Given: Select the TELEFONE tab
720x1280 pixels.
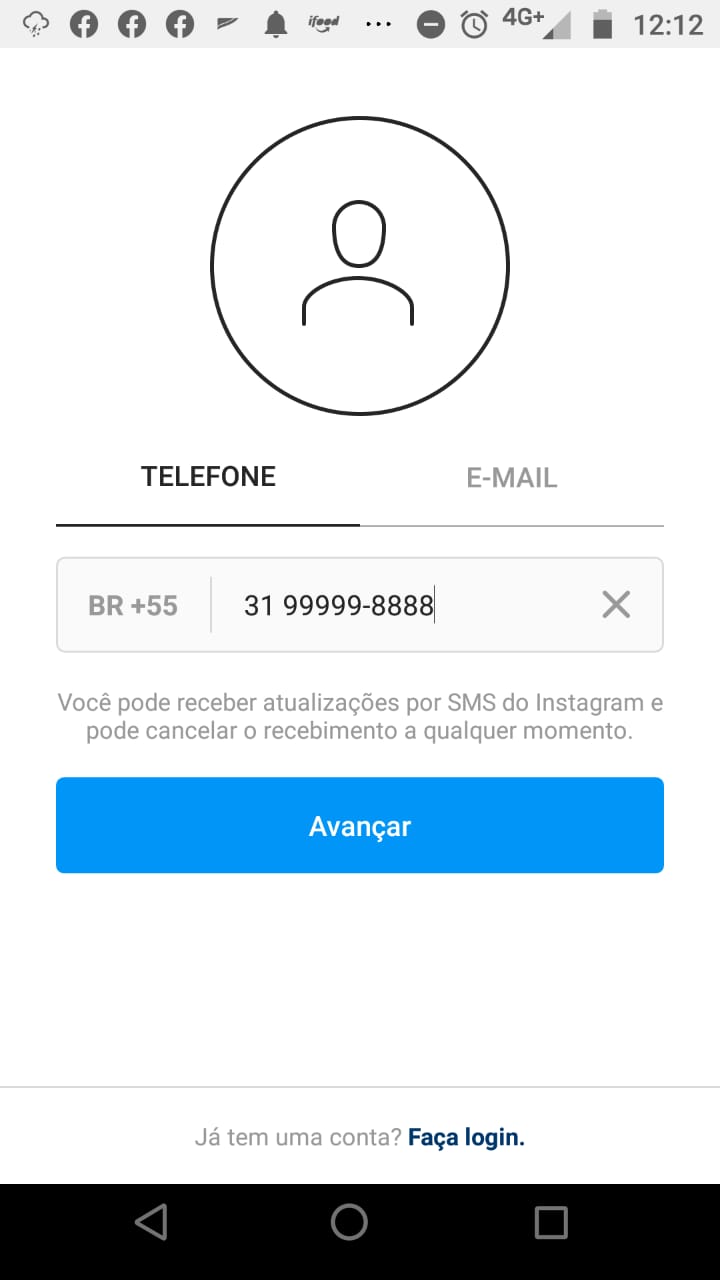Looking at the screenshot, I should point(208,477).
